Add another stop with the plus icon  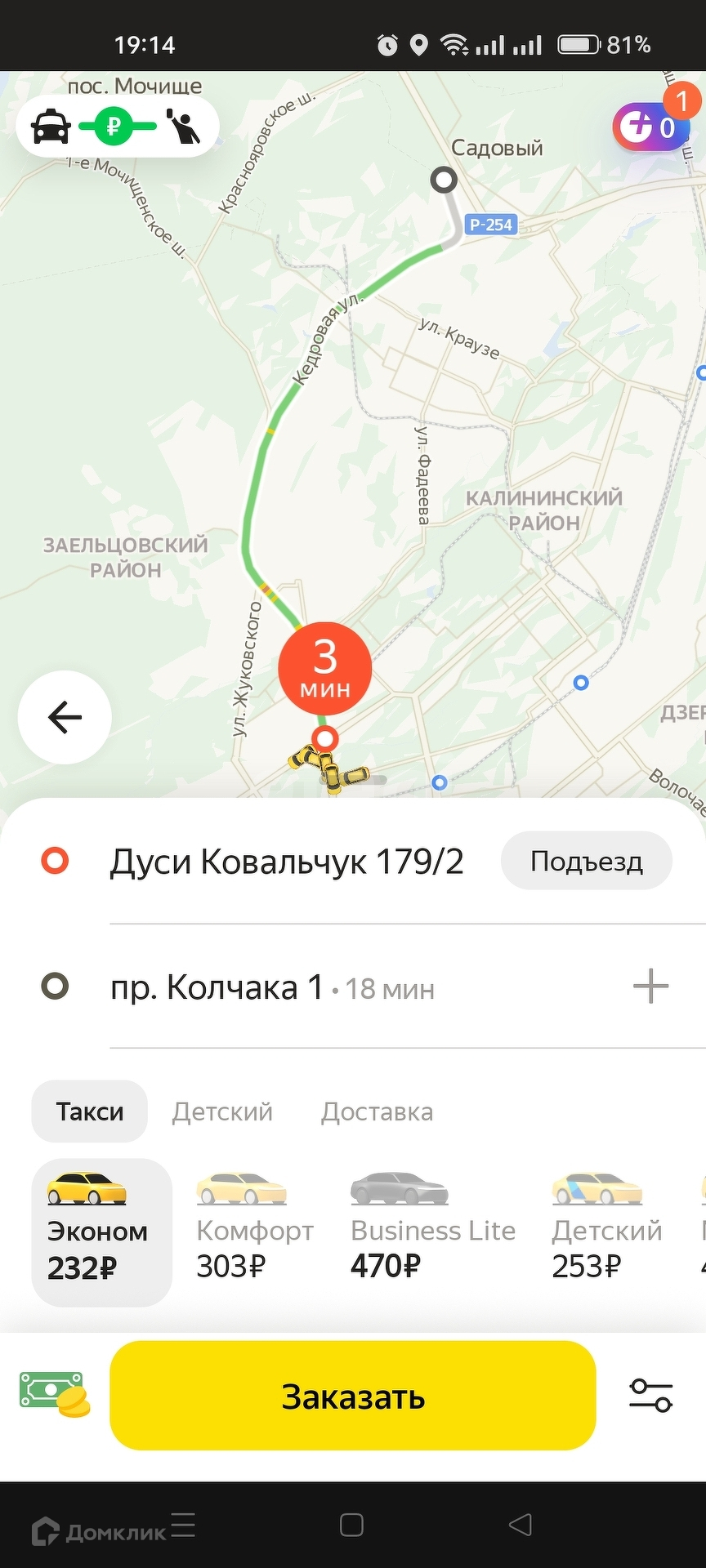click(650, 987)
